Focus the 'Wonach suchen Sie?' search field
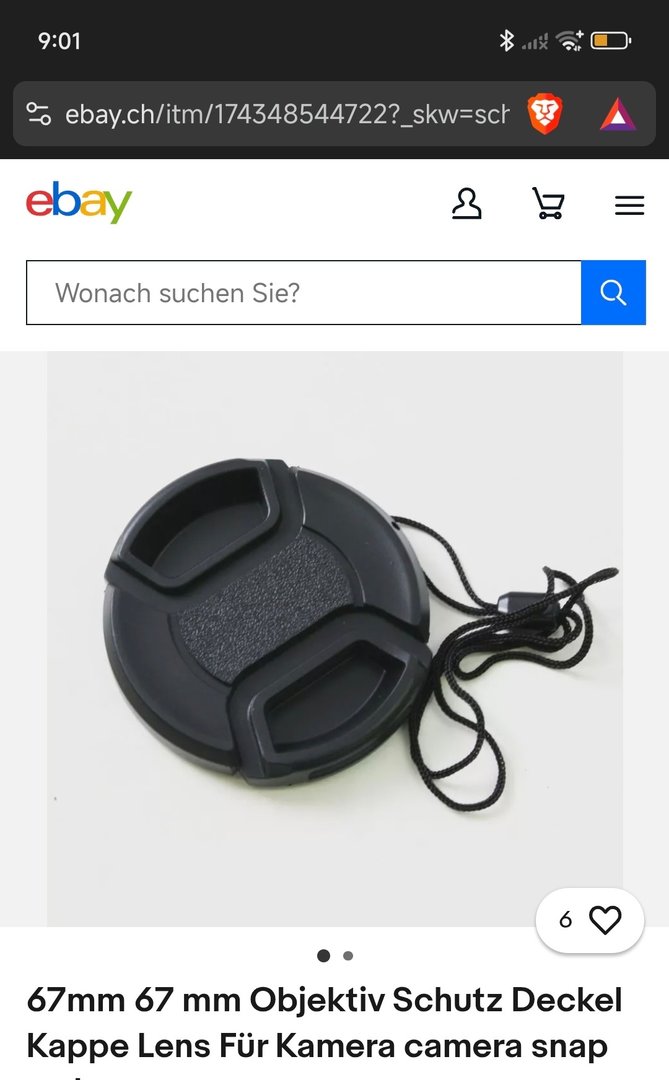The height and width of the screenshot is (1080, 669). (x=303, y=293)
